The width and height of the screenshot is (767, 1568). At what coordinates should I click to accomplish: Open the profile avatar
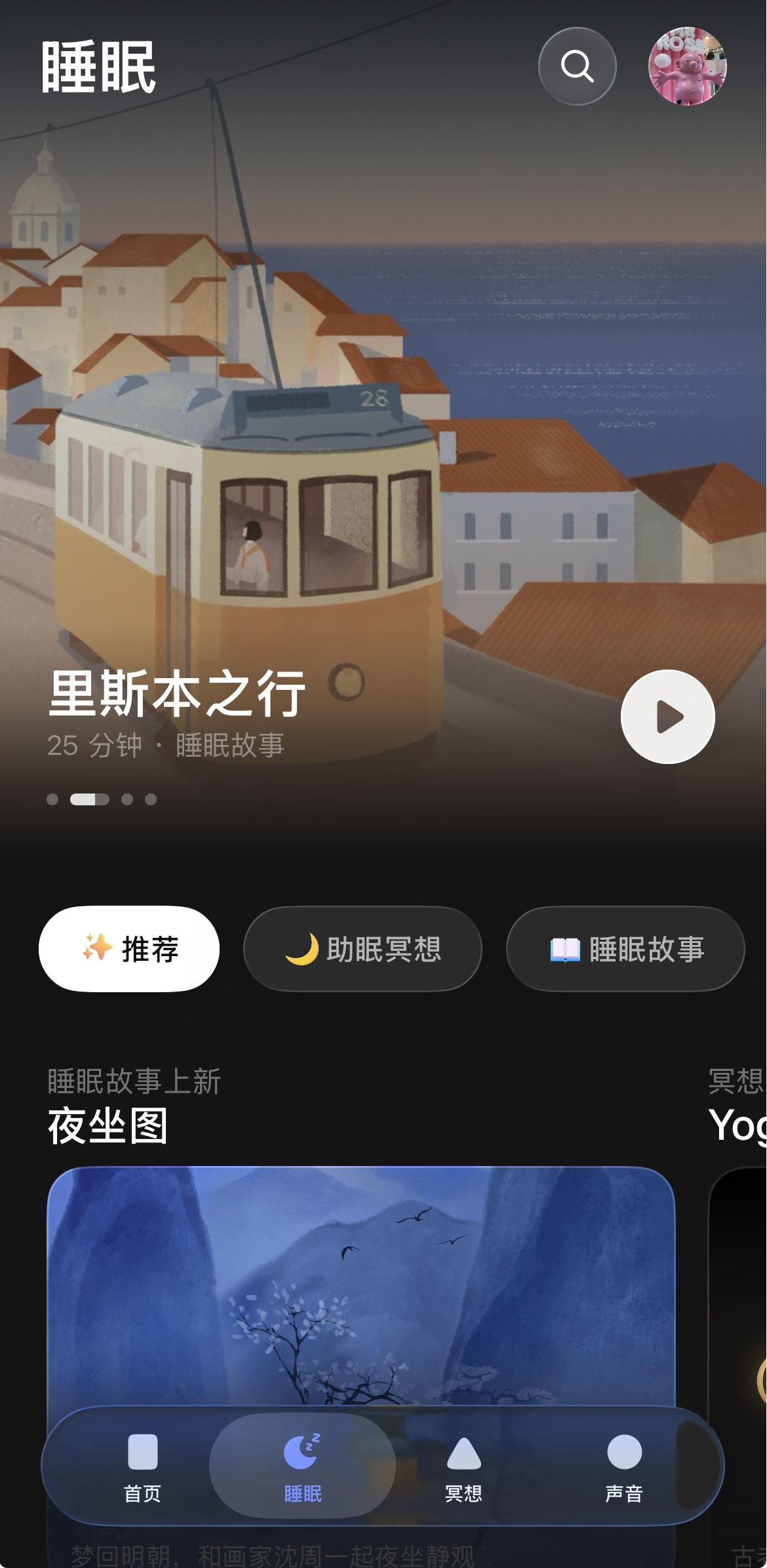[x=687, y=66]
